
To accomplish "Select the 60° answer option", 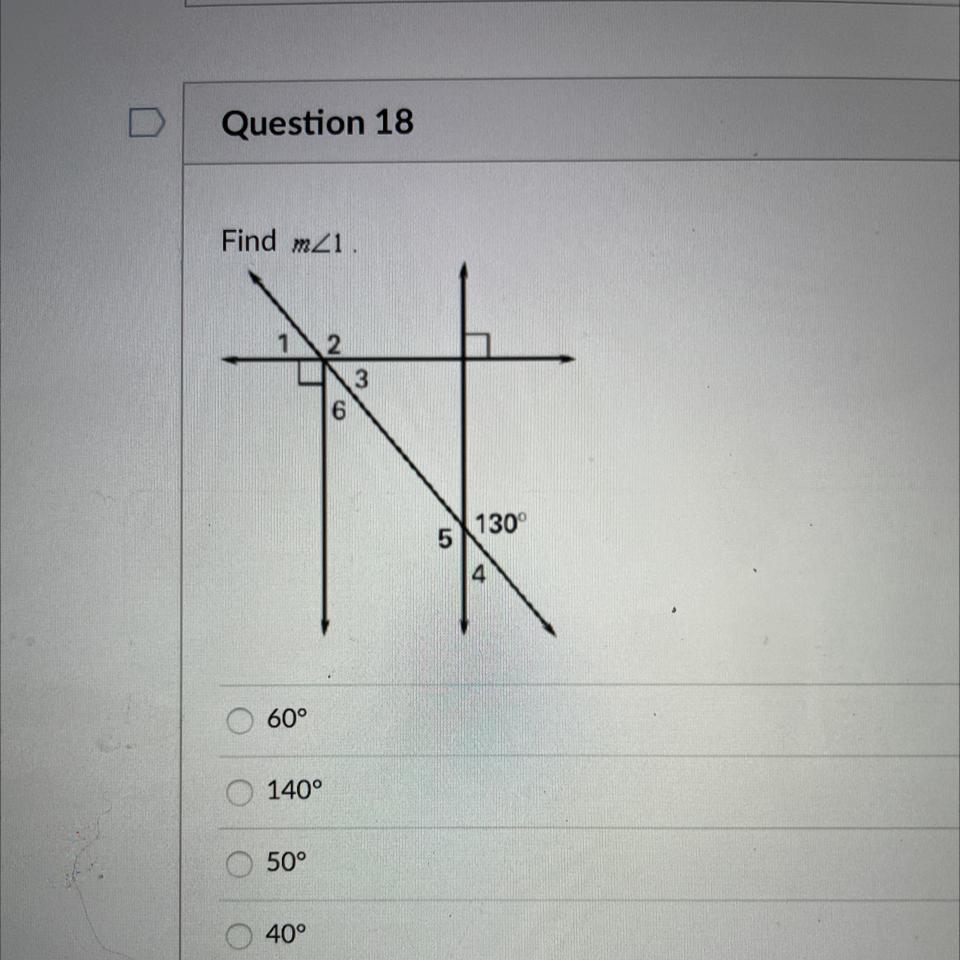I will [x=240, y=720].
